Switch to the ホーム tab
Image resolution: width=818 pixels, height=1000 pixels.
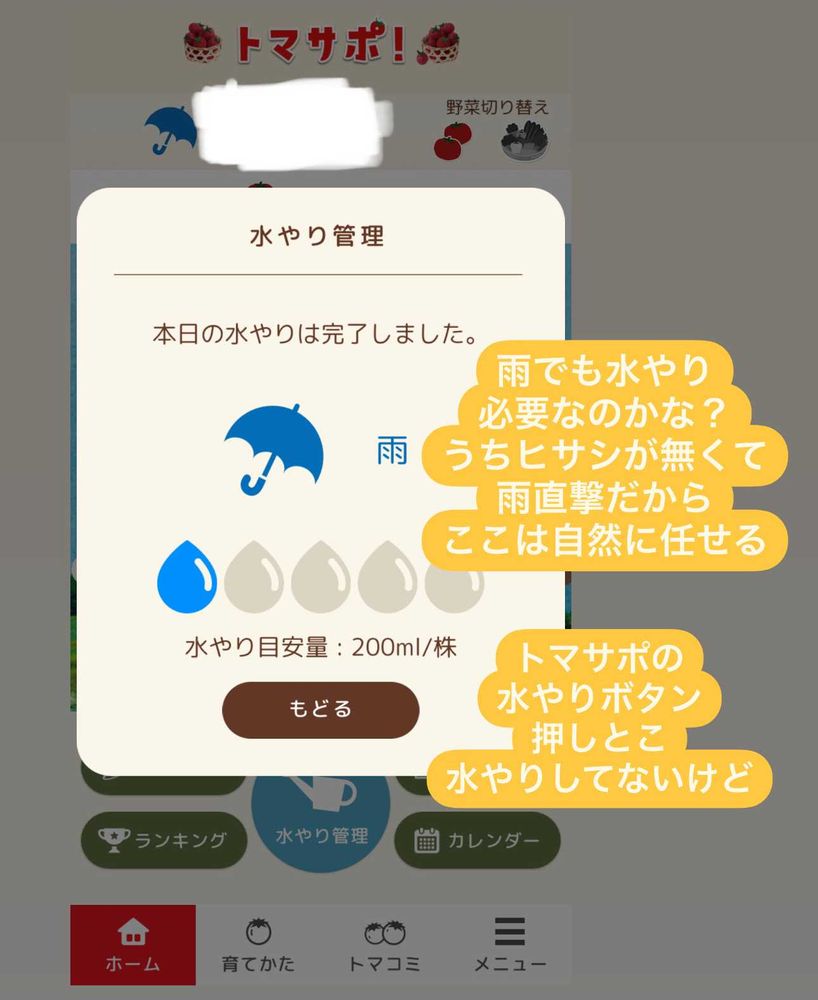133,945
